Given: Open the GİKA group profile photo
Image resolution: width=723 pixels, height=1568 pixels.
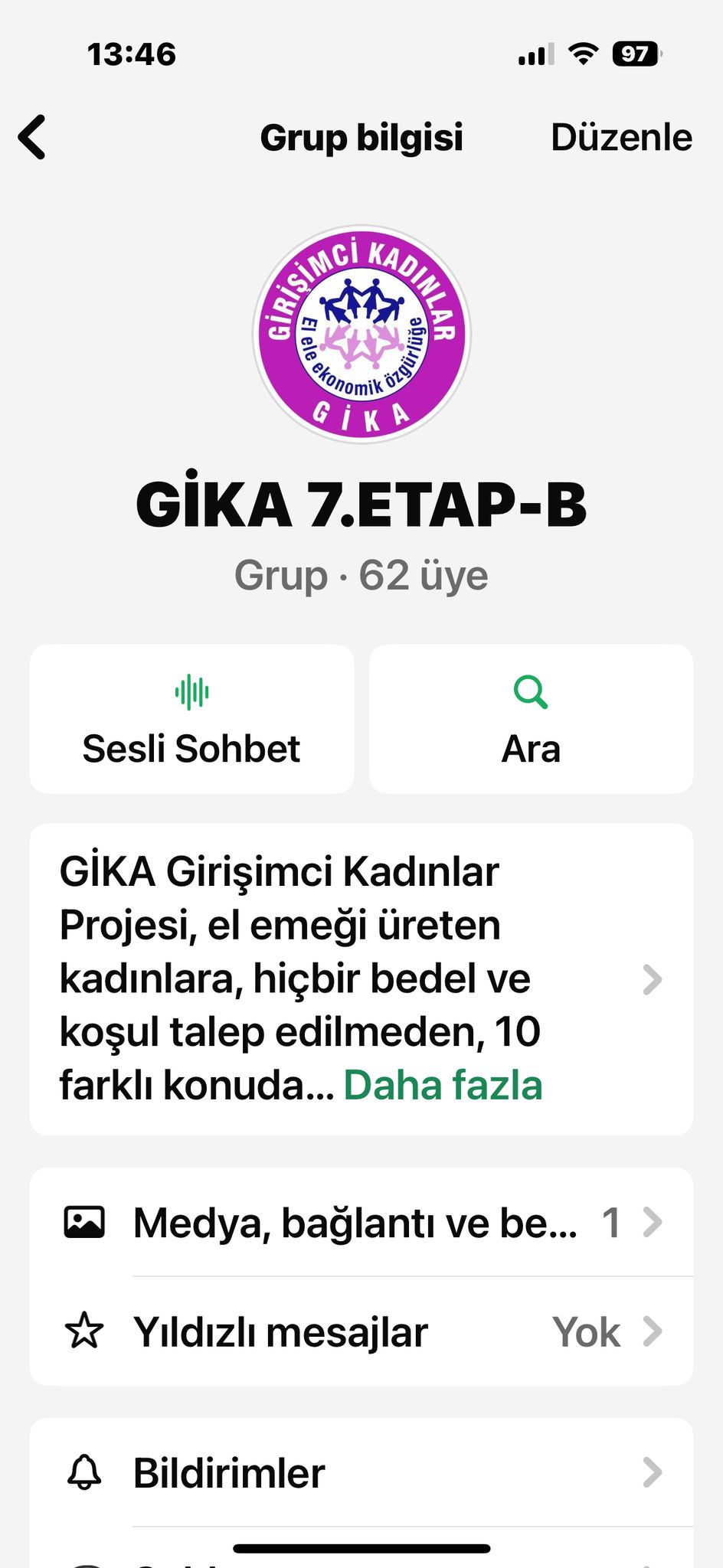Looking at the screenshot, I should coord(361,334).
